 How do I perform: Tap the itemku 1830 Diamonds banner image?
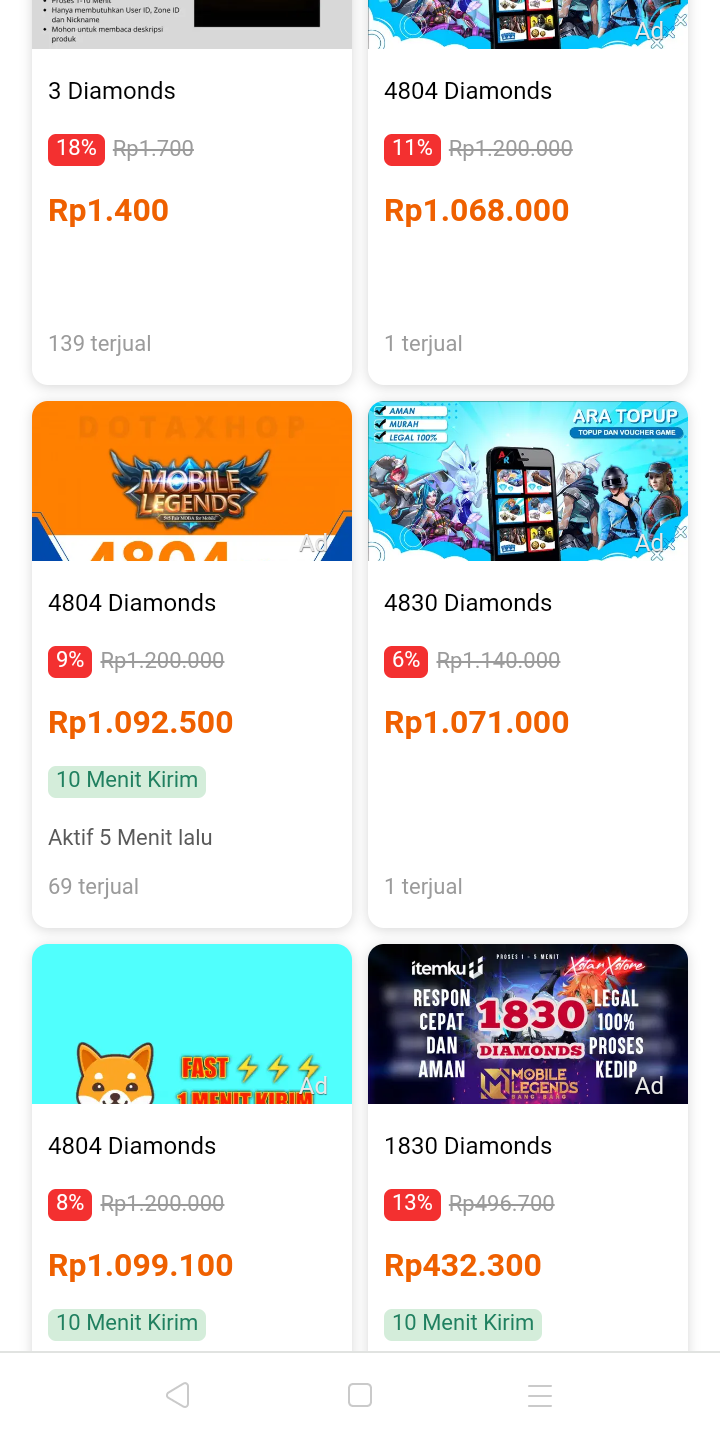point(527,1023)
